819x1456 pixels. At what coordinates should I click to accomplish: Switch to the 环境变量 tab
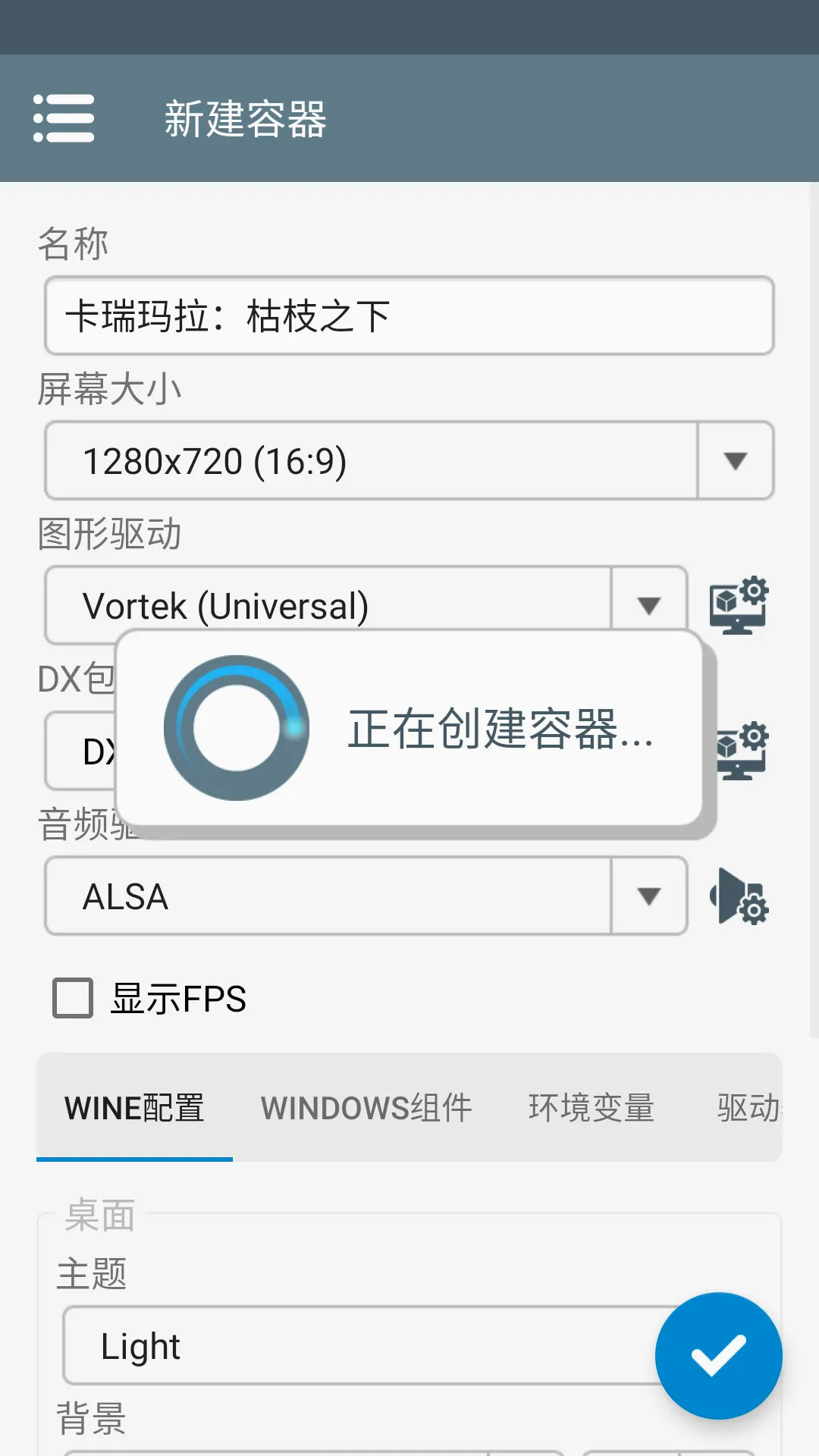point(591,1108)
